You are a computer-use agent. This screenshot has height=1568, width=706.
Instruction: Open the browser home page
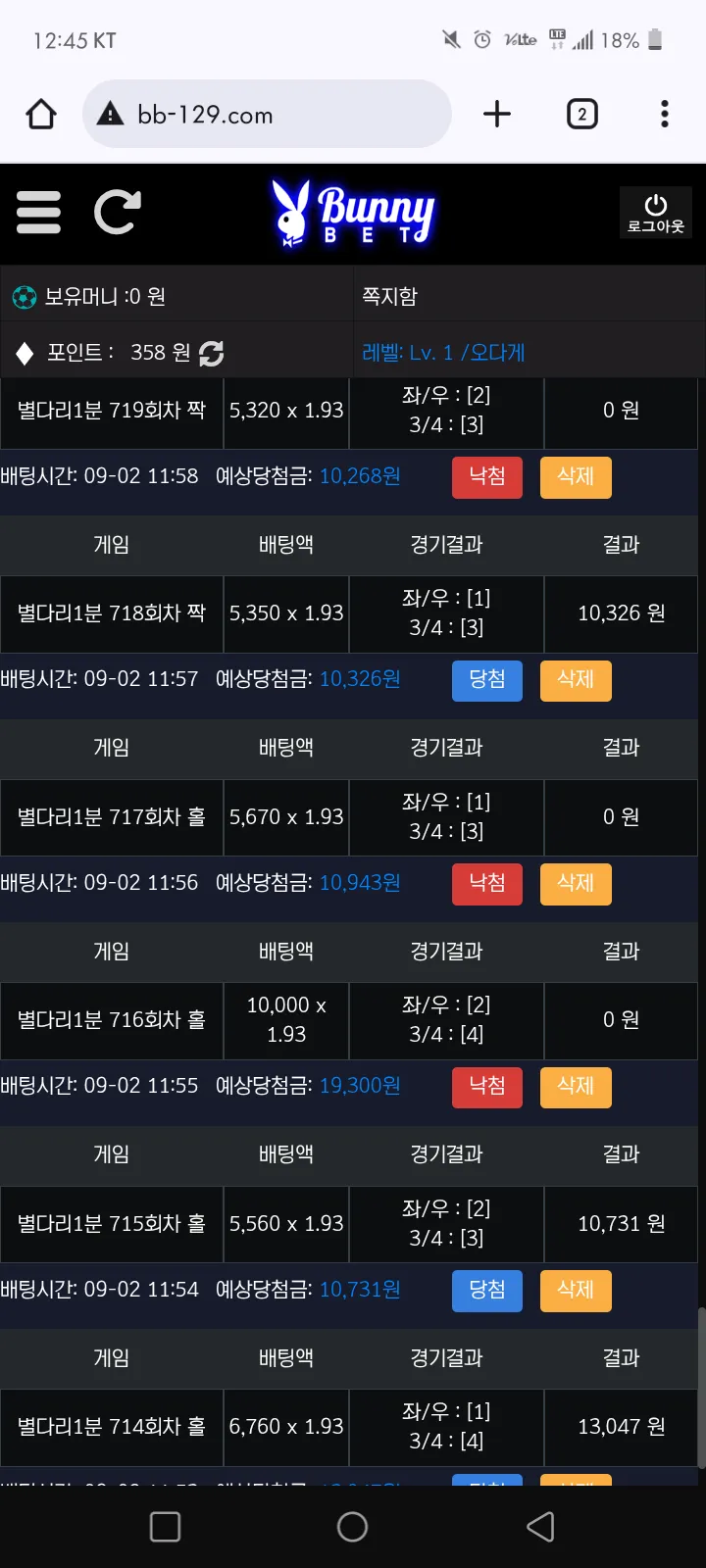tap(41, 115)
